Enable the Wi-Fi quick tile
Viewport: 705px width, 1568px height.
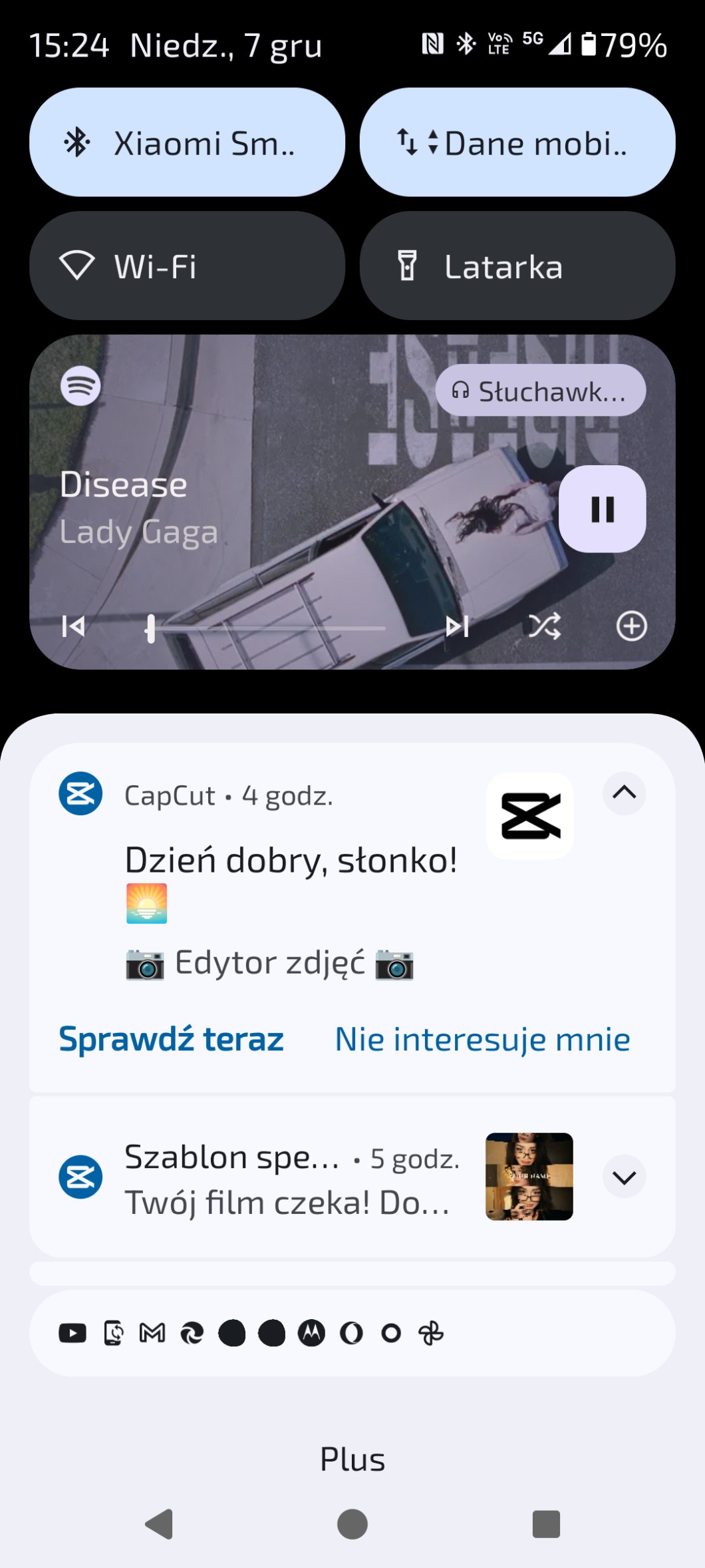tap(187, 266)
